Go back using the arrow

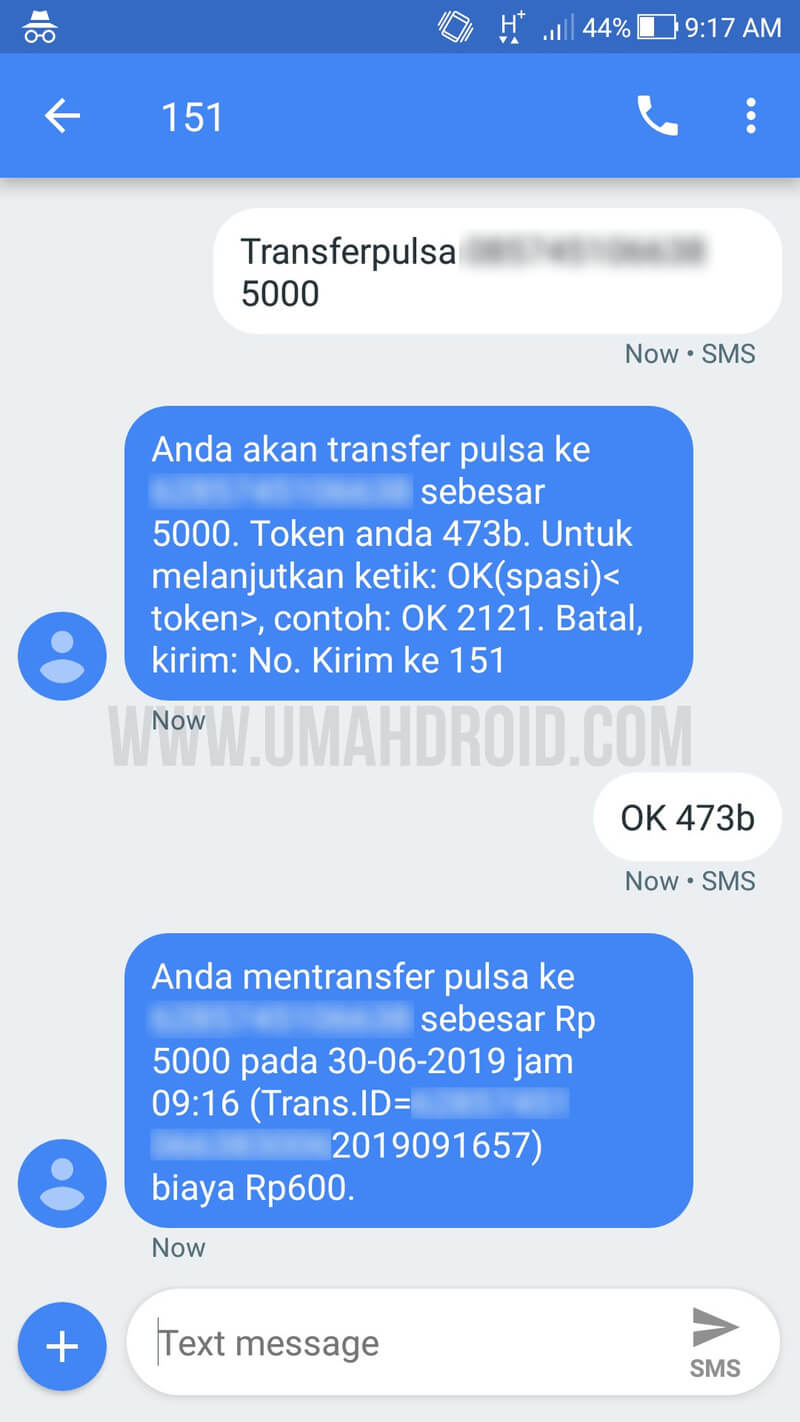point(62,117)
